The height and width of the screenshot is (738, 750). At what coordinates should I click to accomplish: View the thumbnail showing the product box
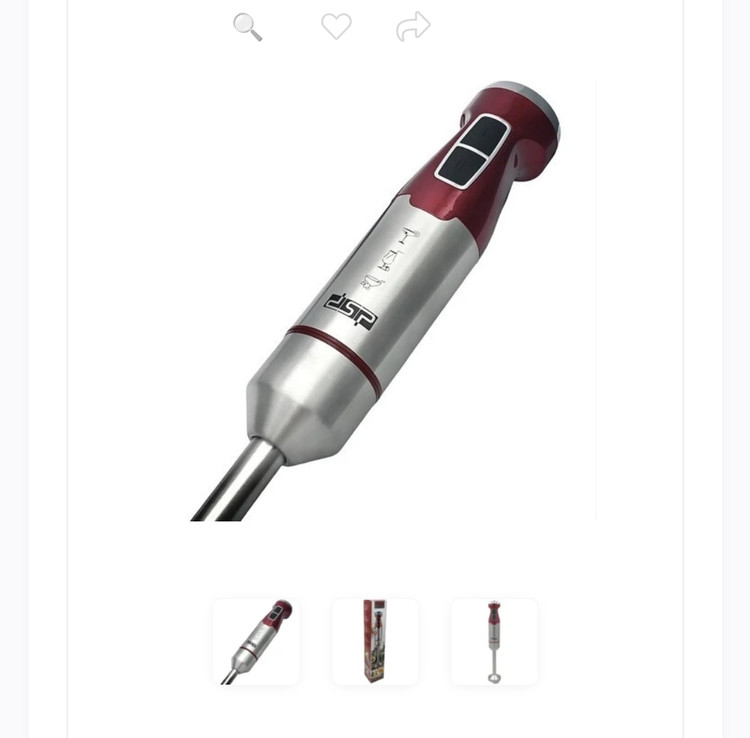(375, 642)
